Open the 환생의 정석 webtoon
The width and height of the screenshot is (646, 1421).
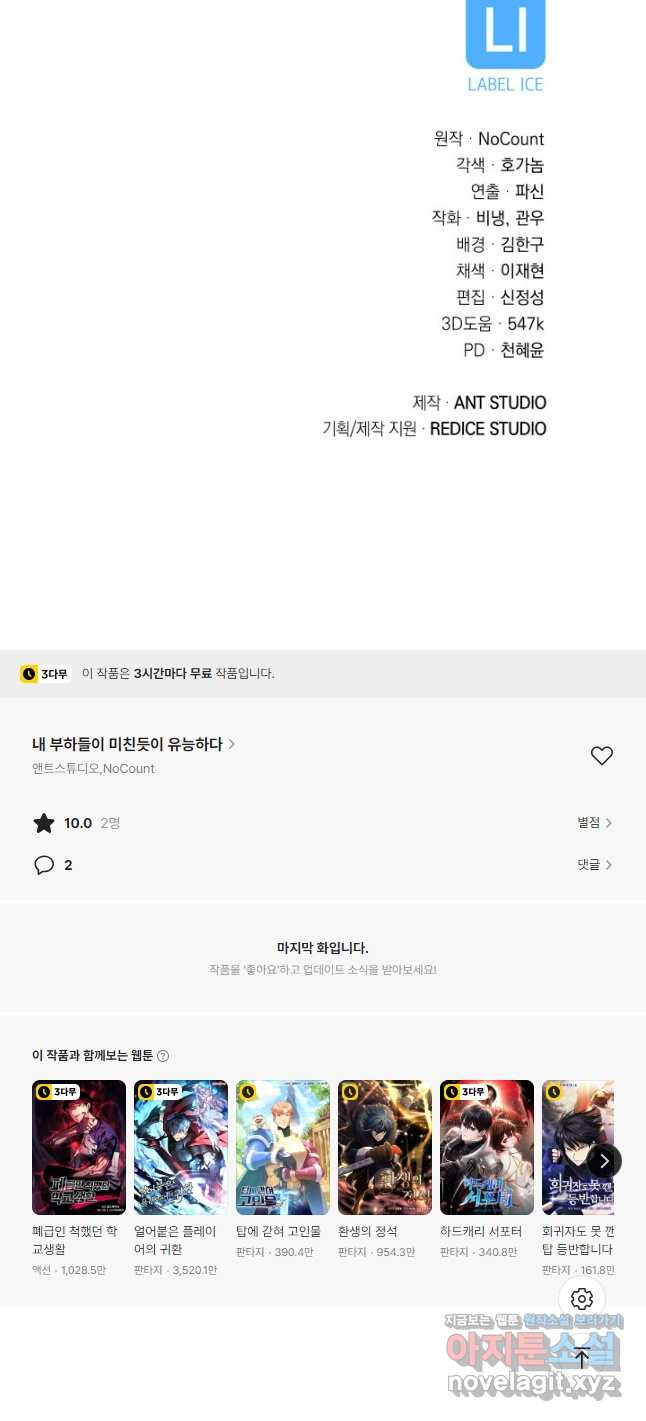(x=385, y=1147)
